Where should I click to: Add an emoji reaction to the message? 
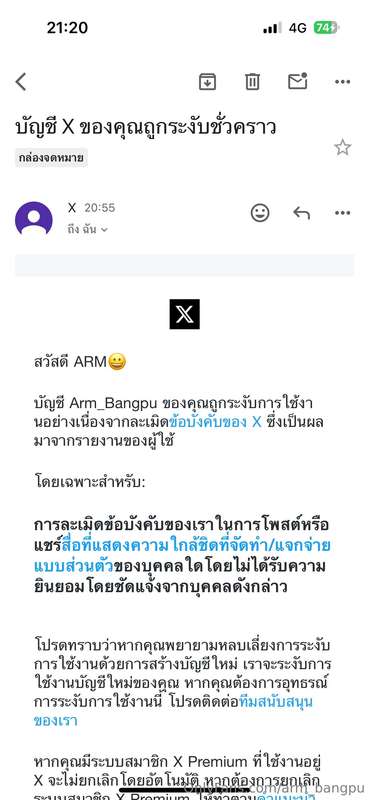click(260, 213)
